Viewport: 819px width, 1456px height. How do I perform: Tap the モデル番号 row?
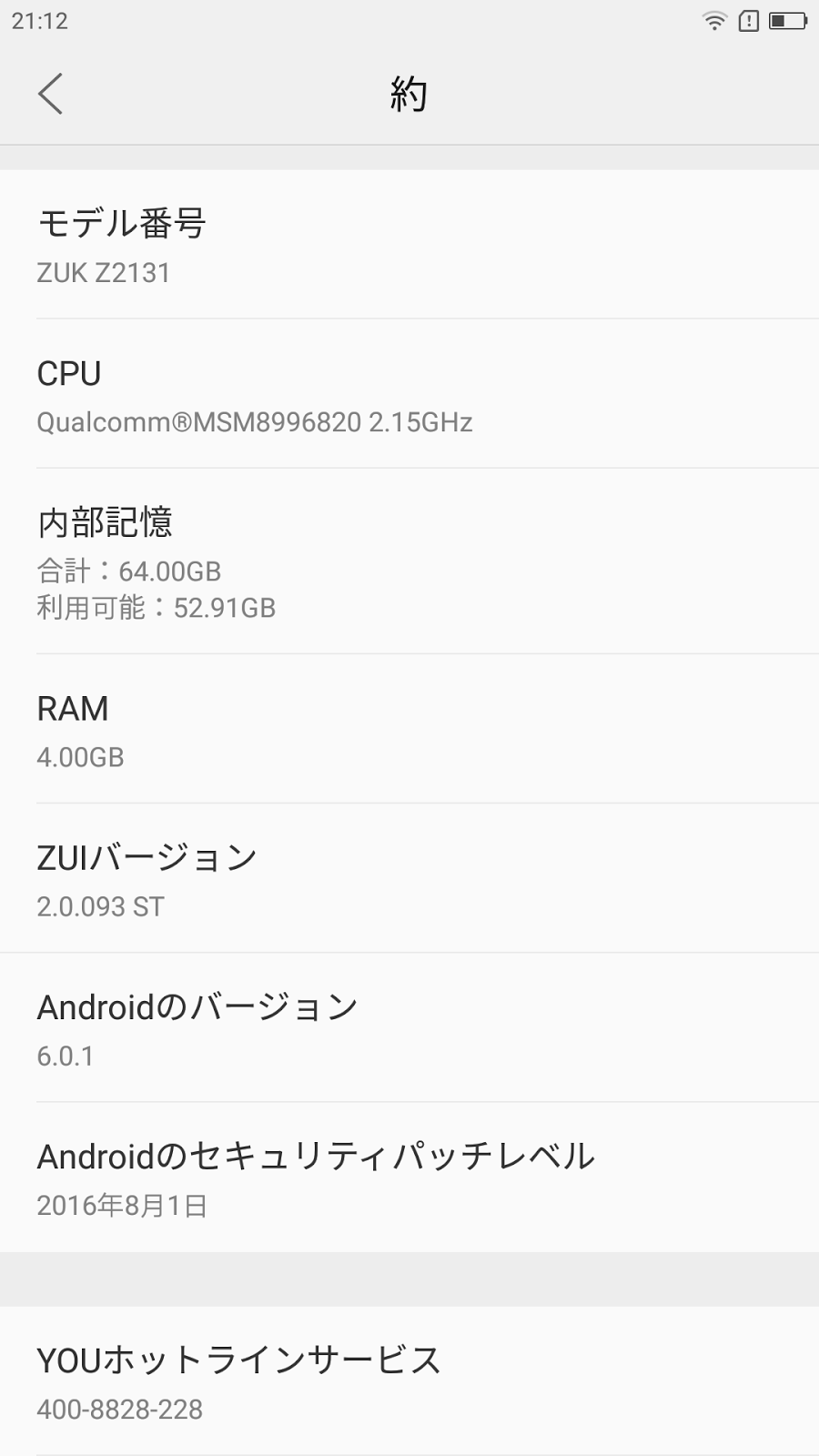pos(409,244)
